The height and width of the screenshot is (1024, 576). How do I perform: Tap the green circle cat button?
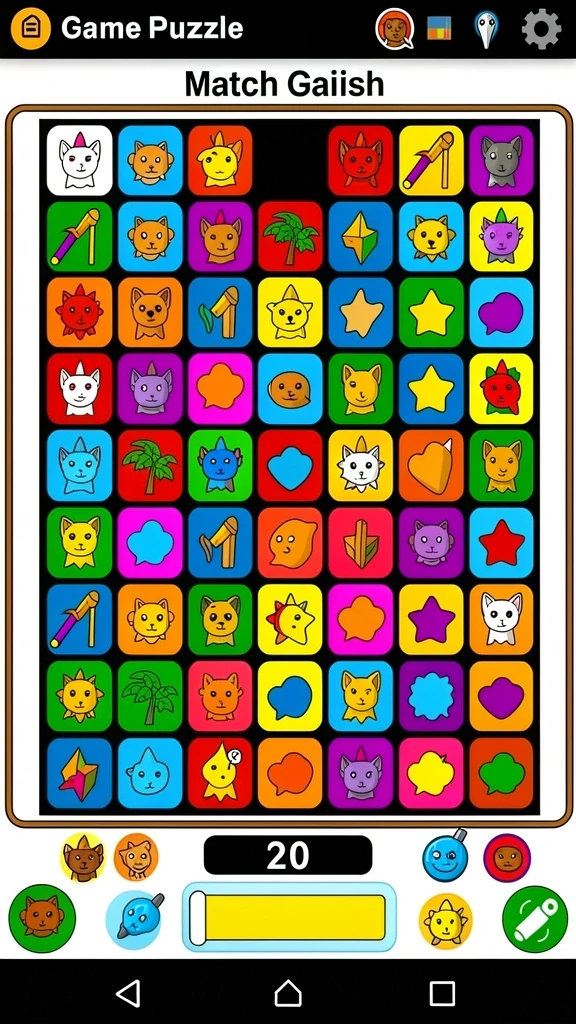(x=42, y=918)
